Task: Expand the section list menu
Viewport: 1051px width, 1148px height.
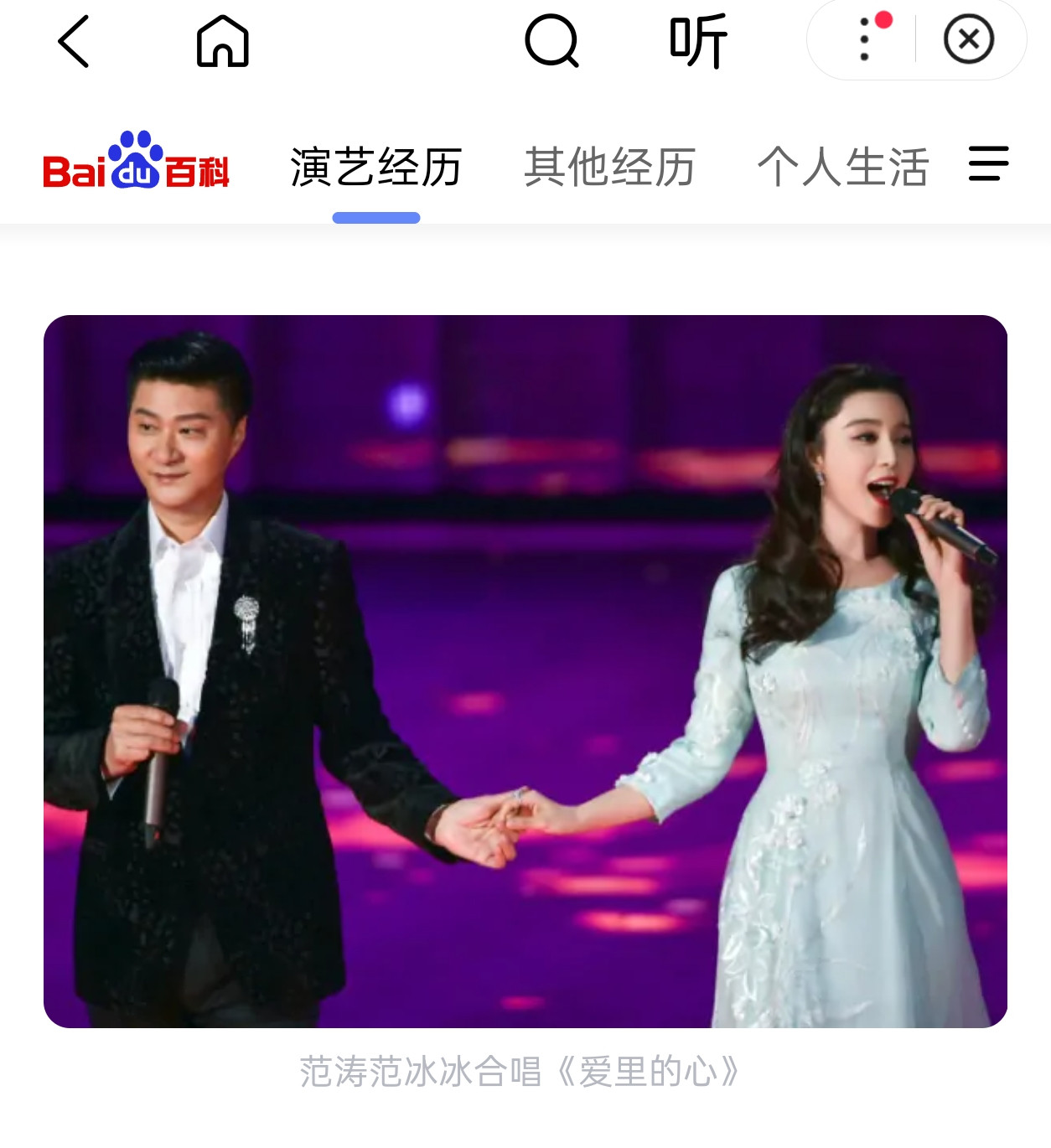Action: click(x=988, y=163)
